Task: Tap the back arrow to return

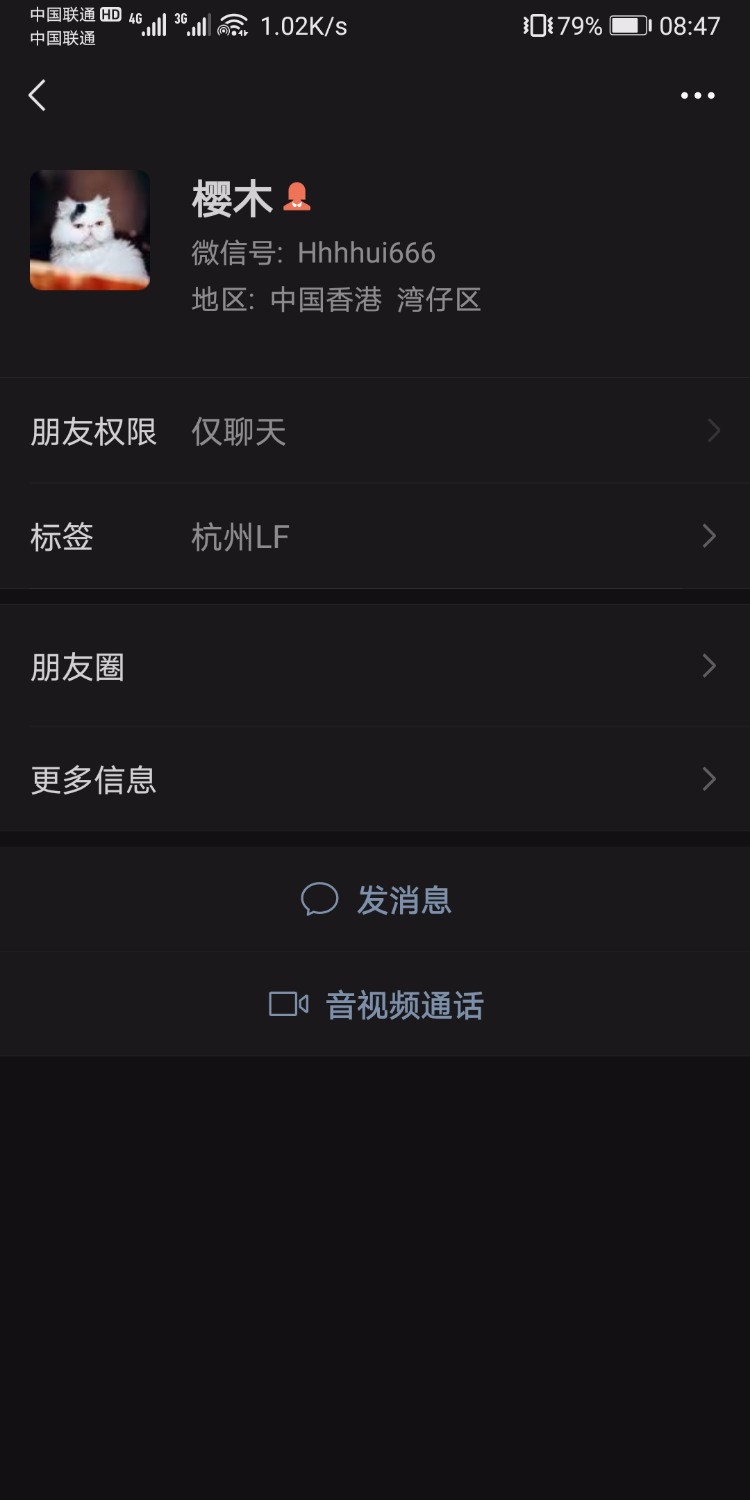Action: pyautogui.click(x=37, y=95)
